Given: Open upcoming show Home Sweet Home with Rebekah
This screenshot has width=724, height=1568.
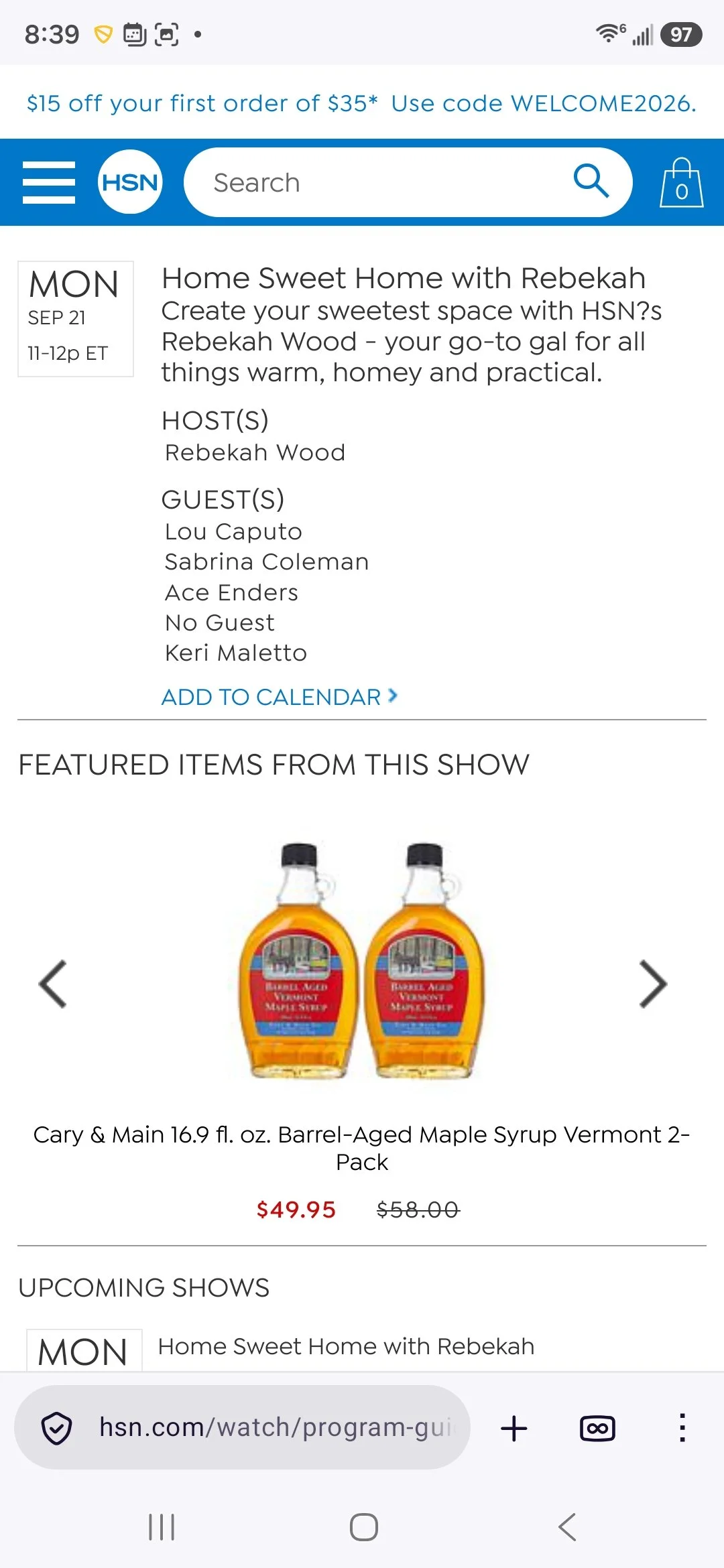Looking at the screenshot, I should pyautogui.click(x=346, y=1346).
